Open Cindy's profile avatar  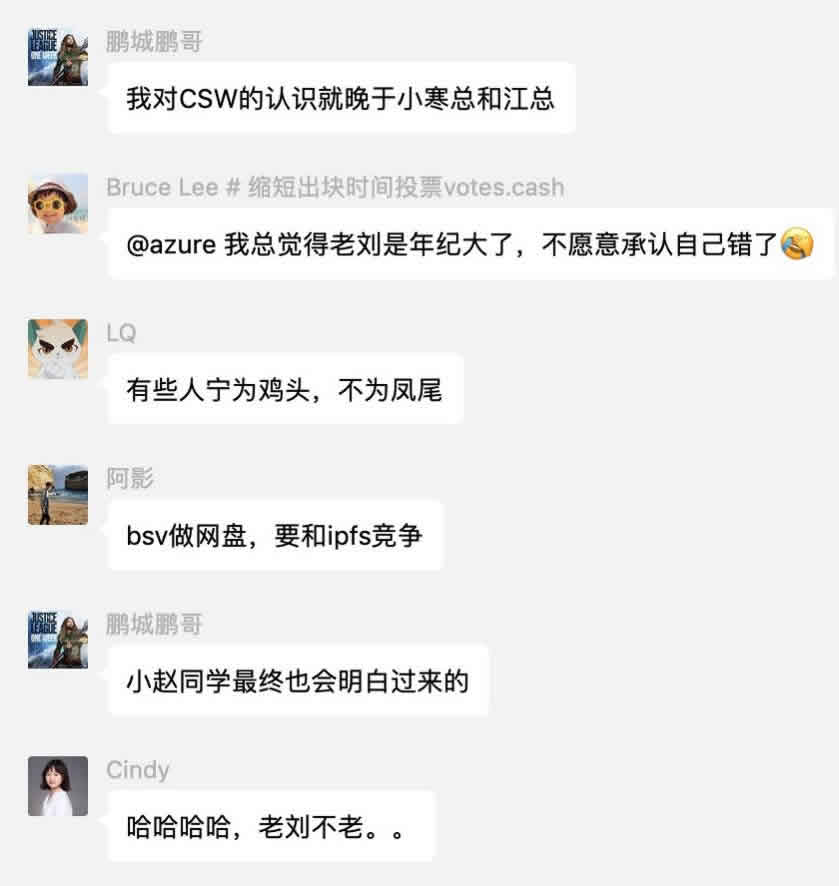coord(57,786)
